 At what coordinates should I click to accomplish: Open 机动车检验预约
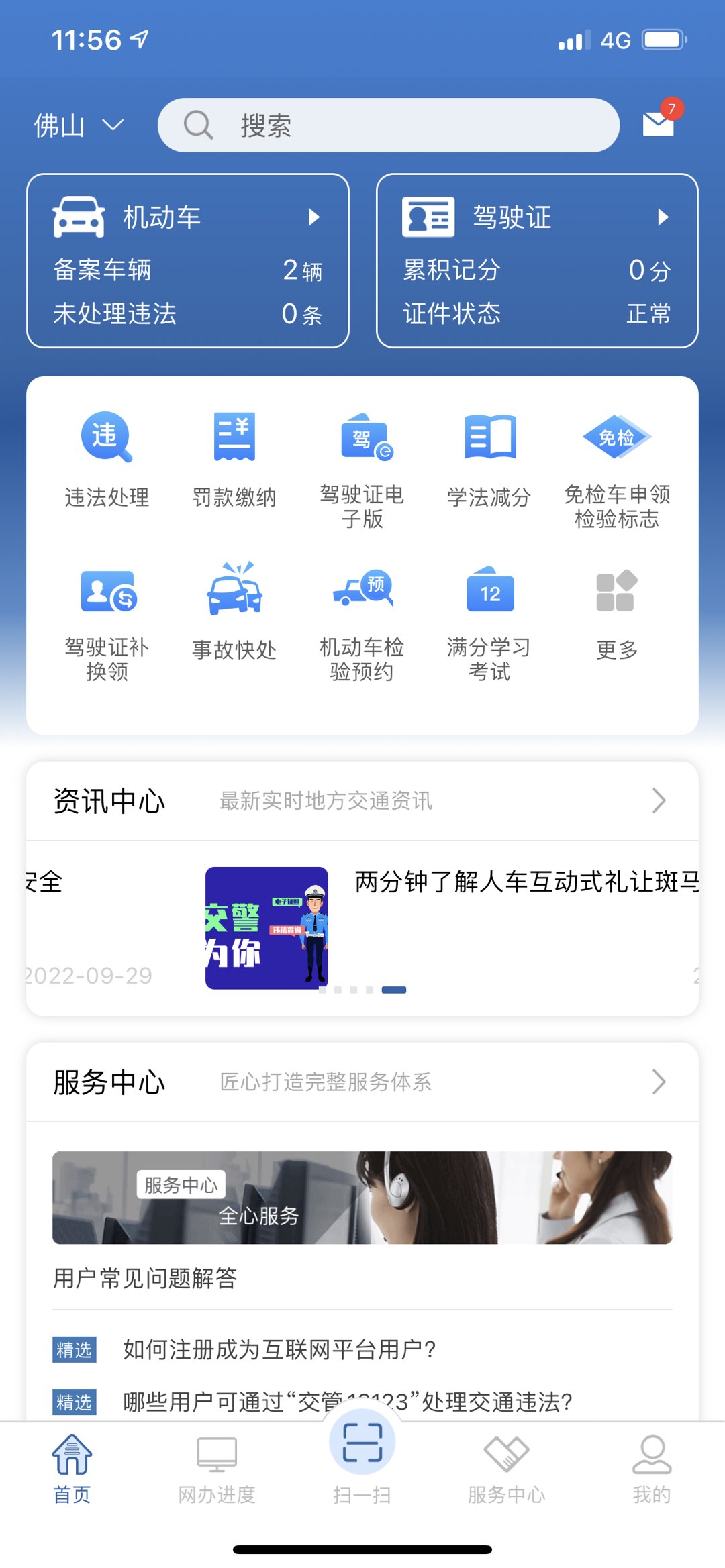pyautogui.click(x=362, y=621)
